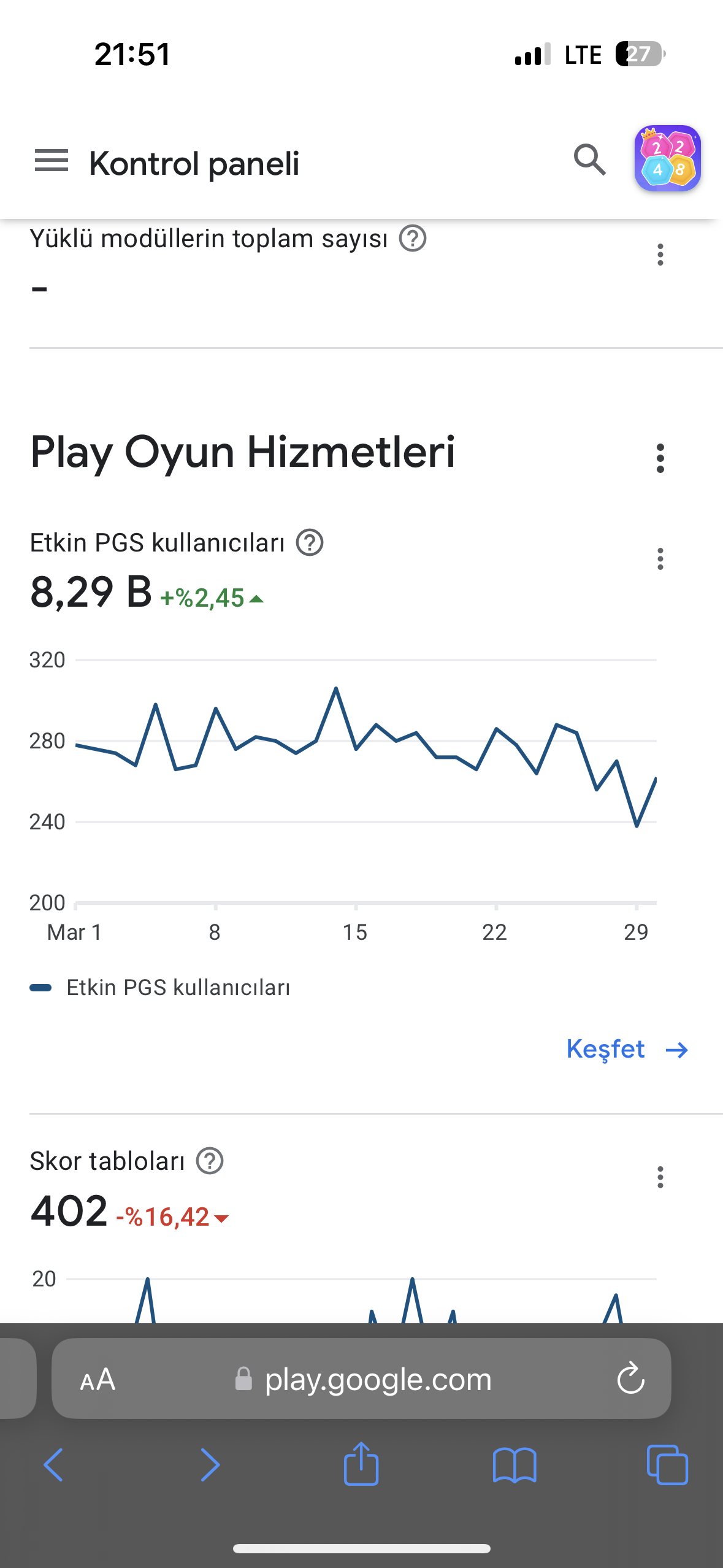Tap the play.google.com address bar
This screenshot has width=723, height=1568.
(x=362, y=1379)
